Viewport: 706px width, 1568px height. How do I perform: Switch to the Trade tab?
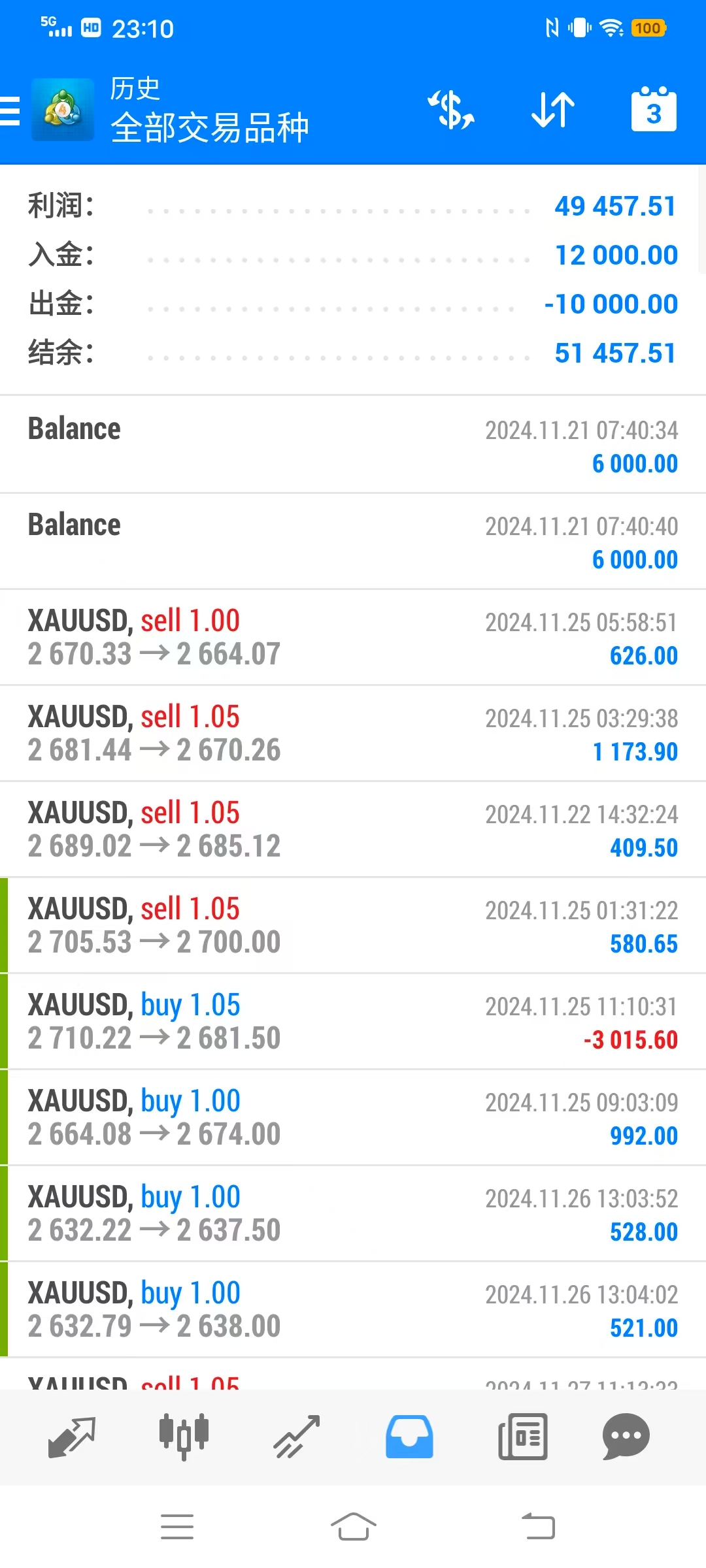[x=297, y=1437]
